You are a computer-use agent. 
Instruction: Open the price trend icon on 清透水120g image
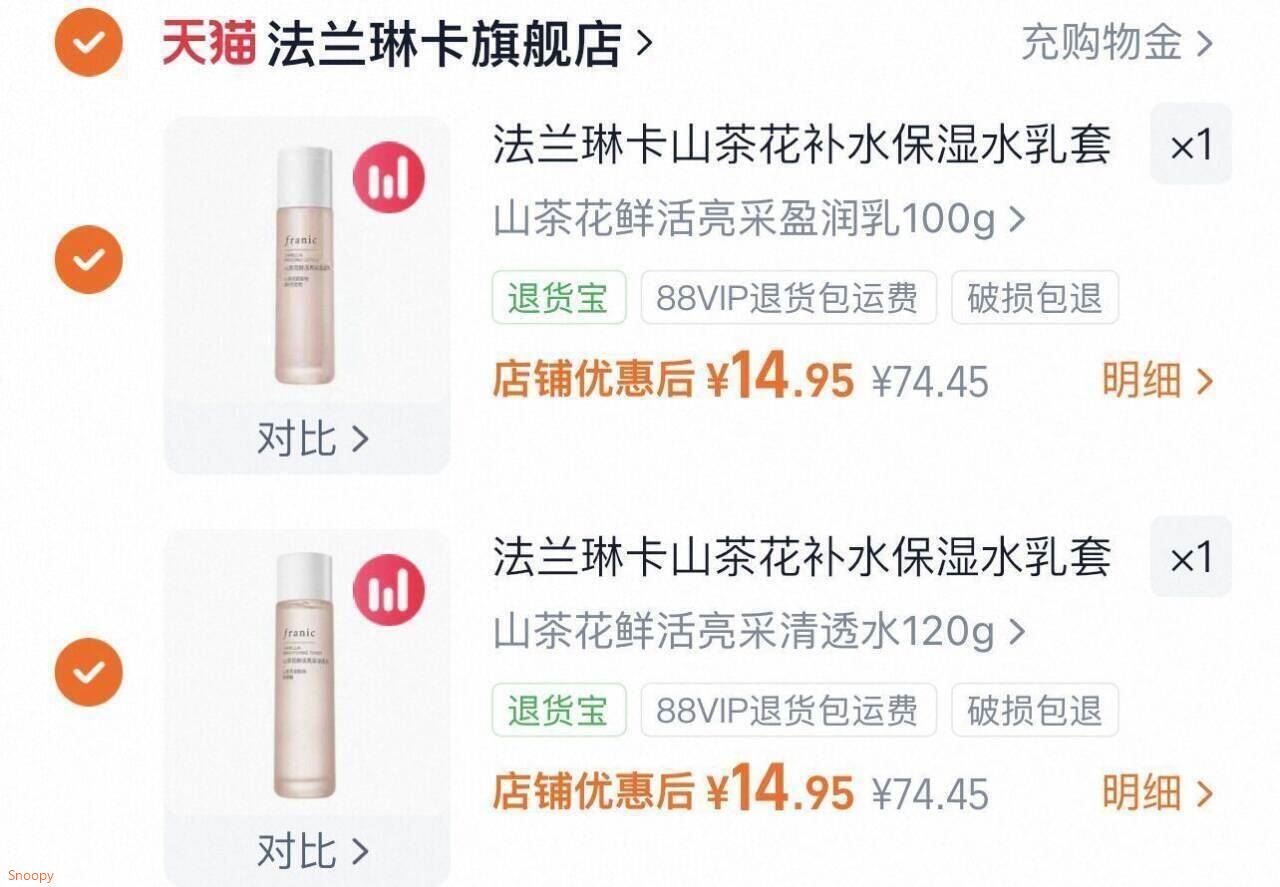click(x=388, y=590)
